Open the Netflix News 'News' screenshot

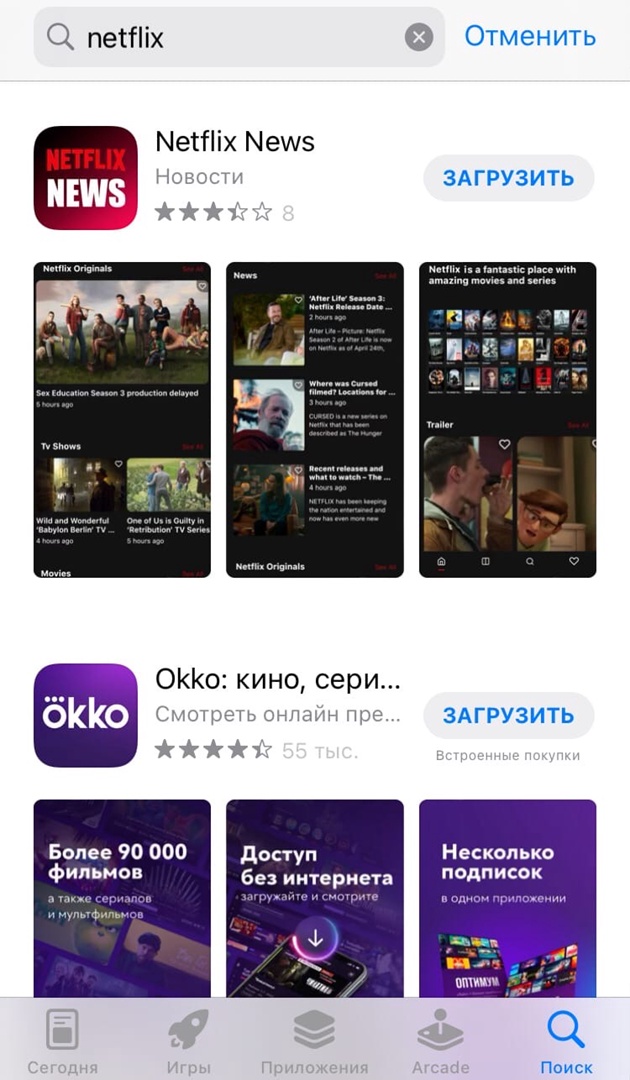tap(315, 420)
